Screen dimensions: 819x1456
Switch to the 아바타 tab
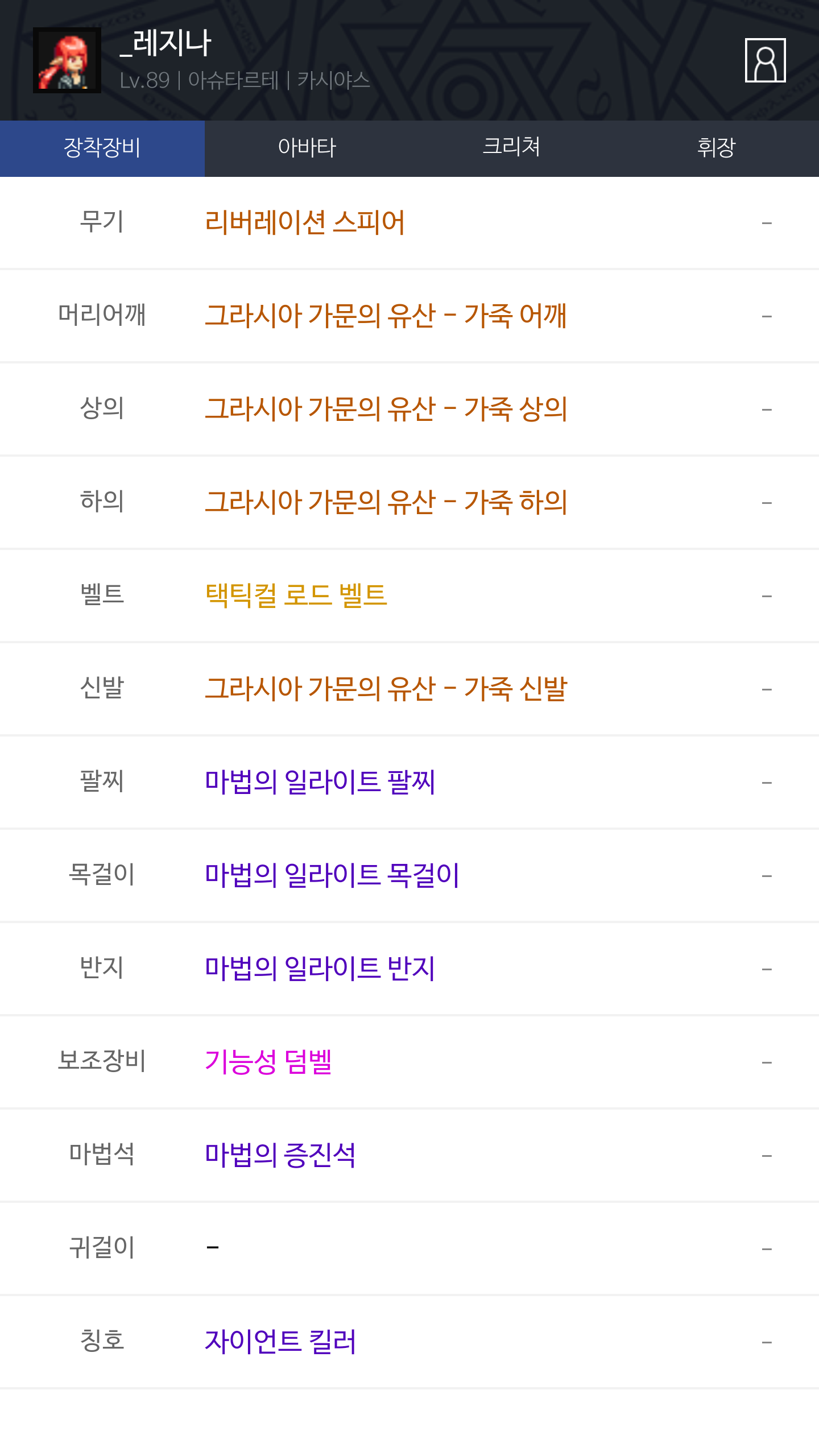click(307, 148)
